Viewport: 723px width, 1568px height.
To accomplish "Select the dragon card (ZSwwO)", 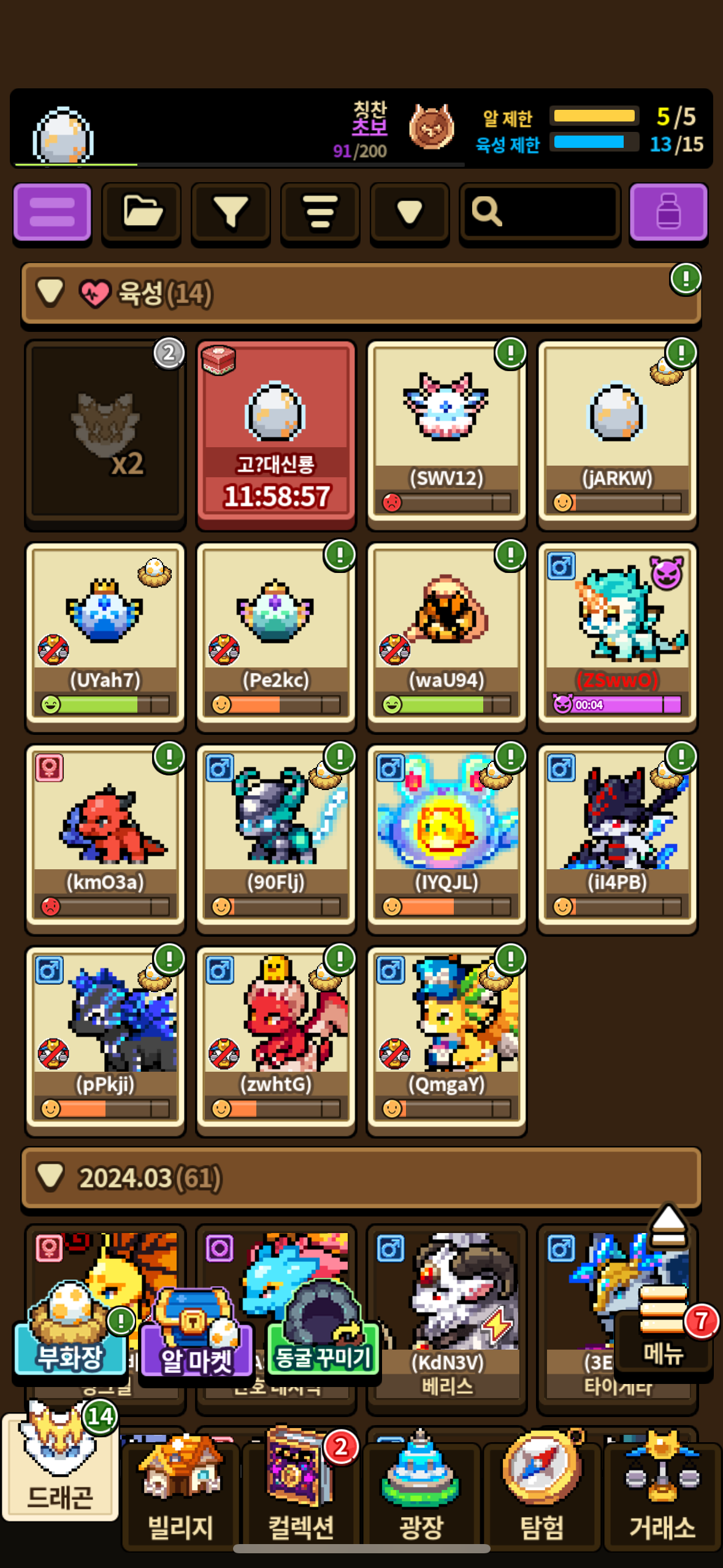I will (617, 637).
